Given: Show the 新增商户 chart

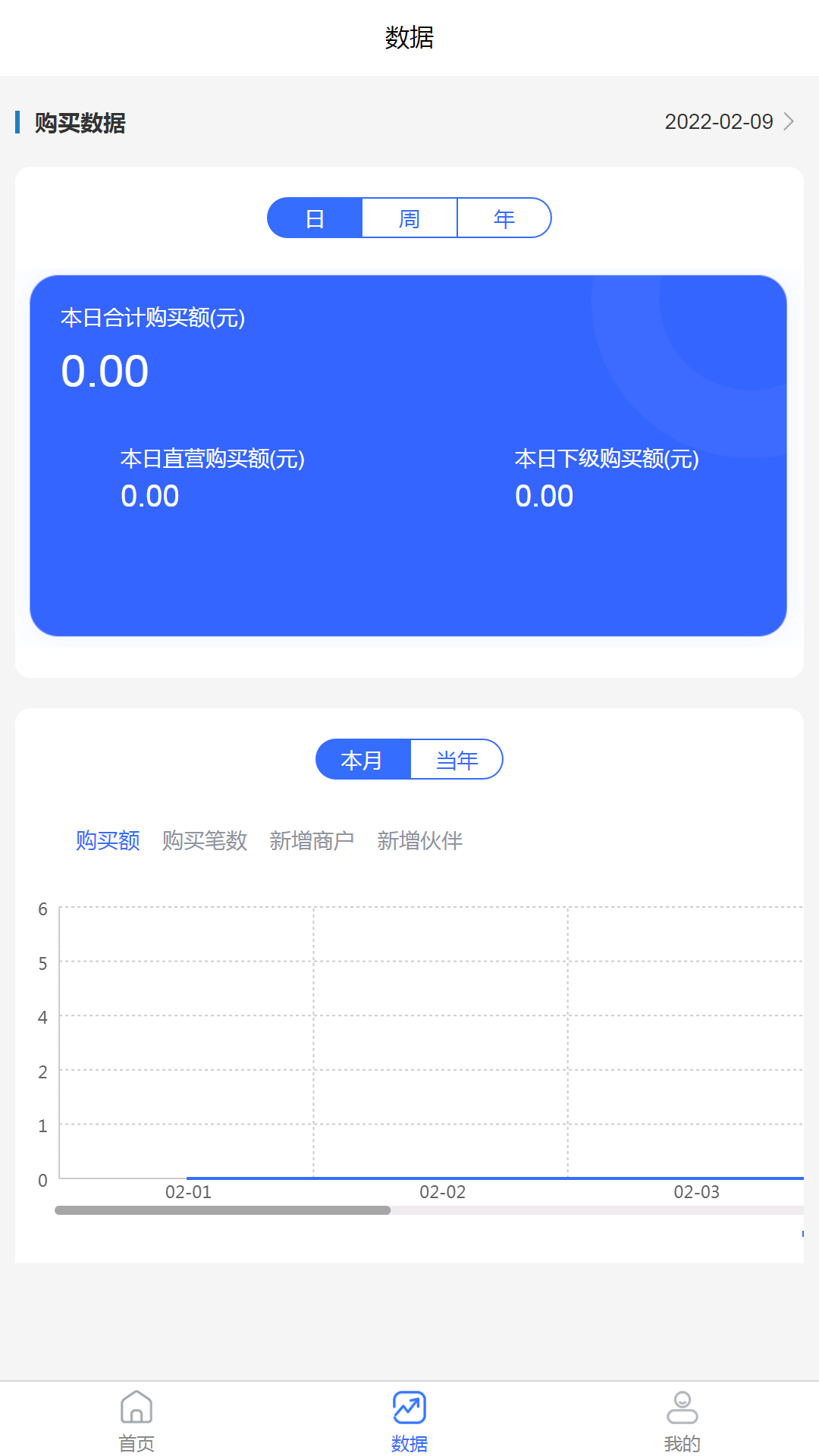Looking at the screenshot, I should pyautogui.click(x=312, y=840).
